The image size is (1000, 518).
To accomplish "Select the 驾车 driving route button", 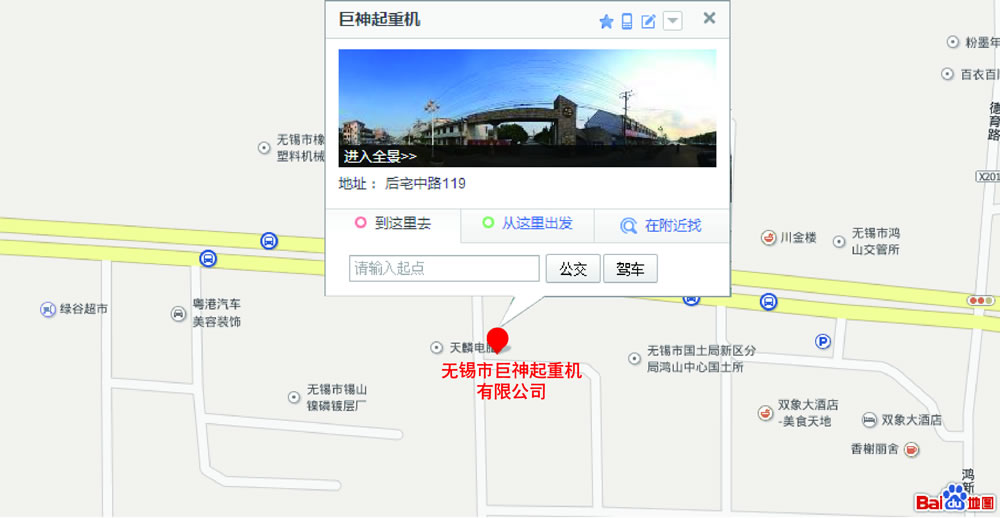I will 630,268.
